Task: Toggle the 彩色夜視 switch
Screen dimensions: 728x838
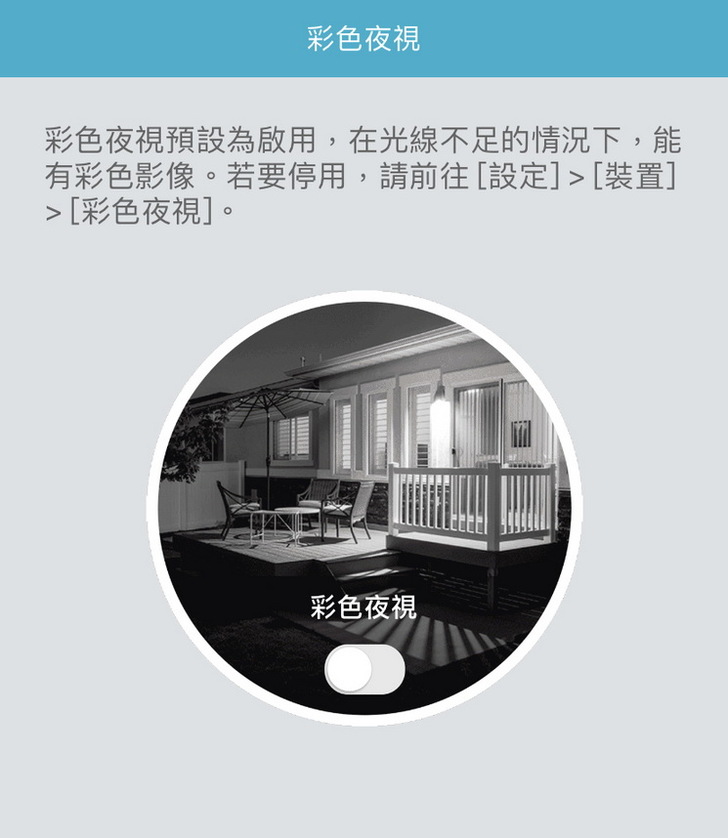Action: (x=365, y=672)
